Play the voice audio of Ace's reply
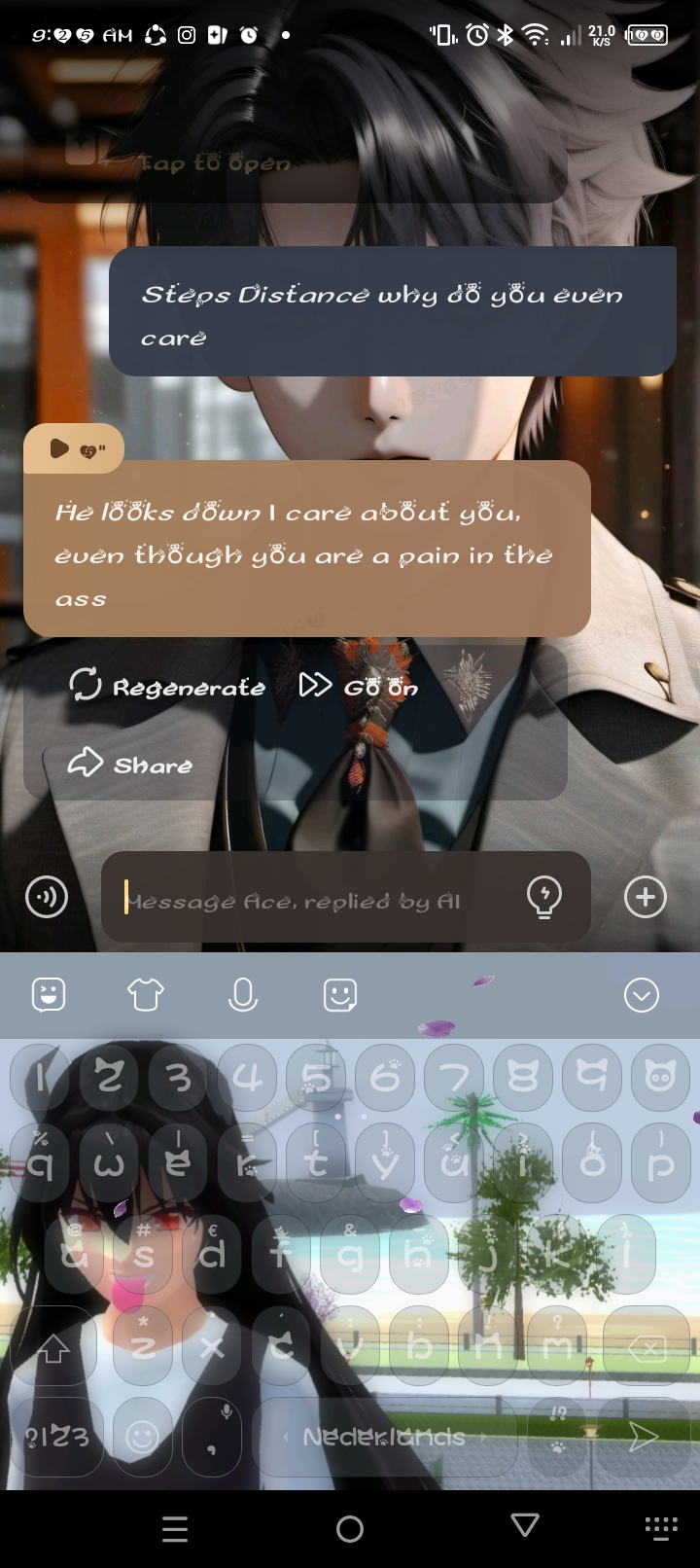 (60, 448)
